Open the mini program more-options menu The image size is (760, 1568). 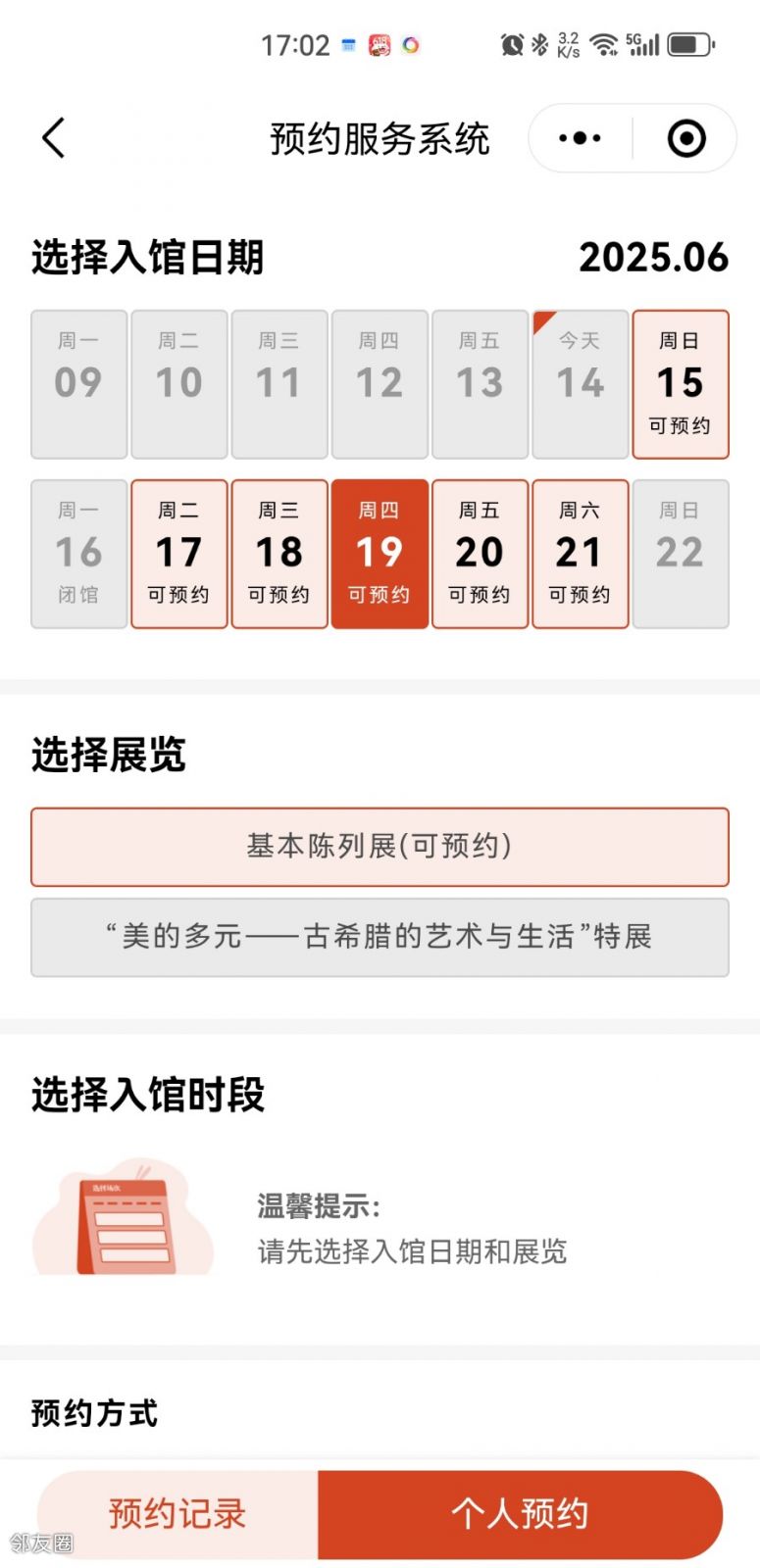[580, 138]
